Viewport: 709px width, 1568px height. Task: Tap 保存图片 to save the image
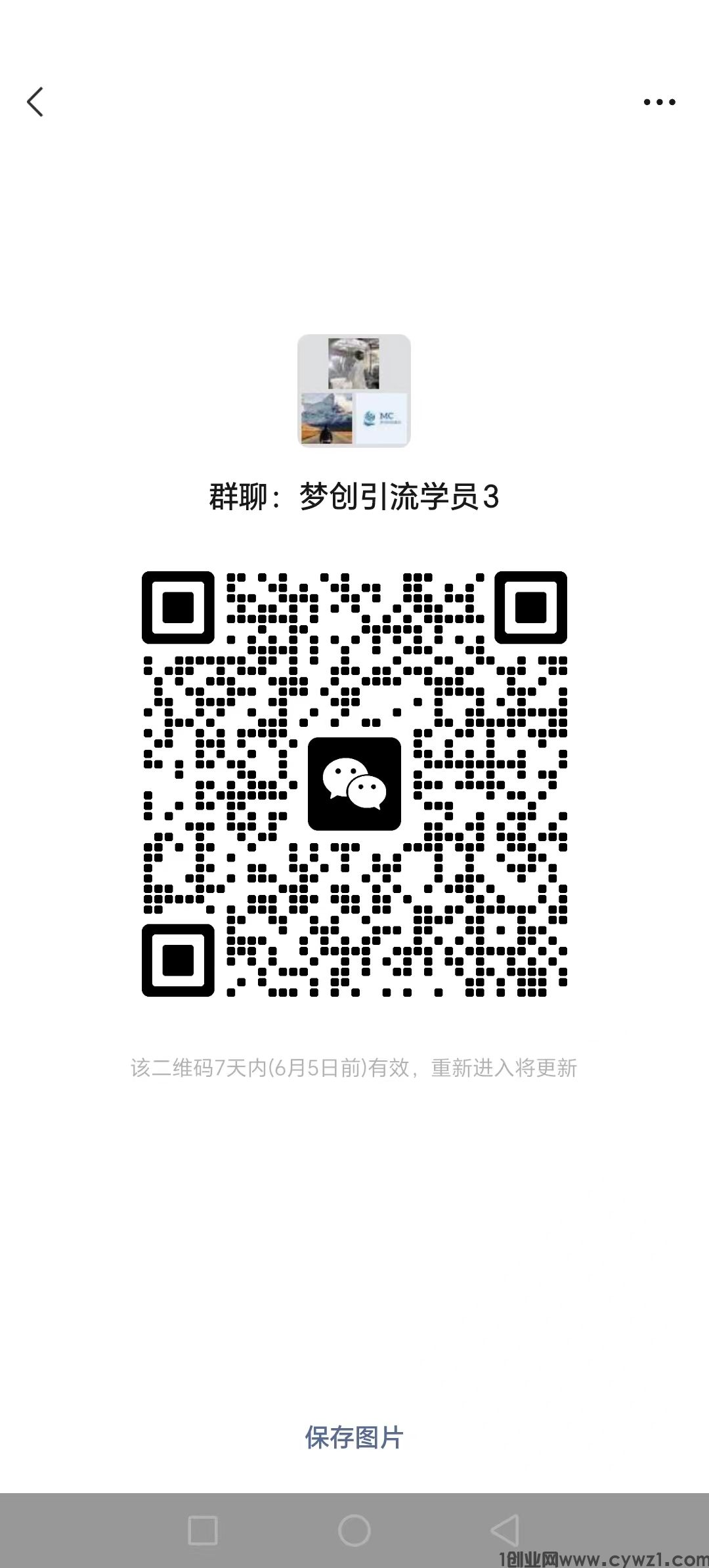tap(354, 1437)
